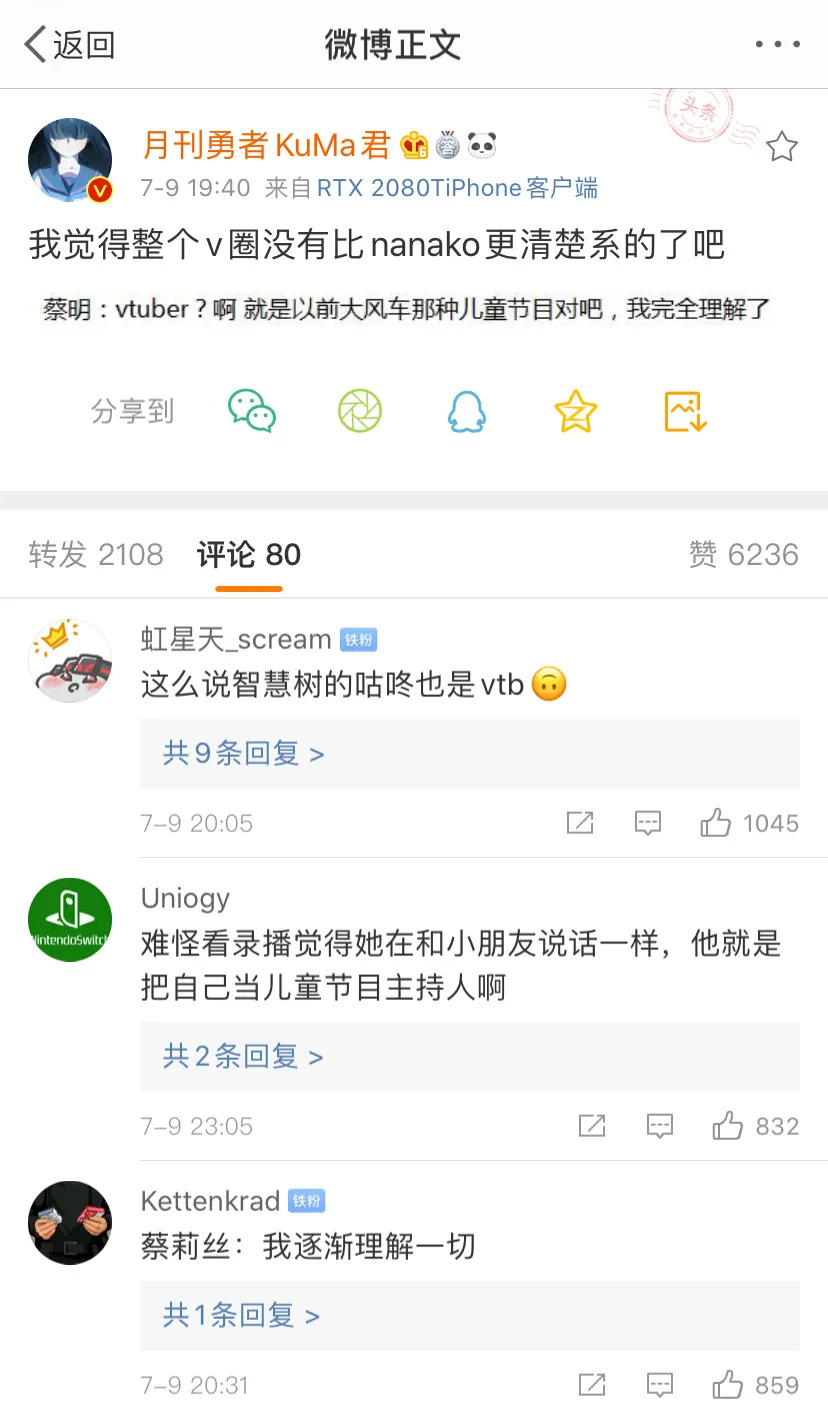The width and height of the screenshot is (828, 1406).
Task: Like 虹星天_scream's comment
Action: tap(716, 823)
